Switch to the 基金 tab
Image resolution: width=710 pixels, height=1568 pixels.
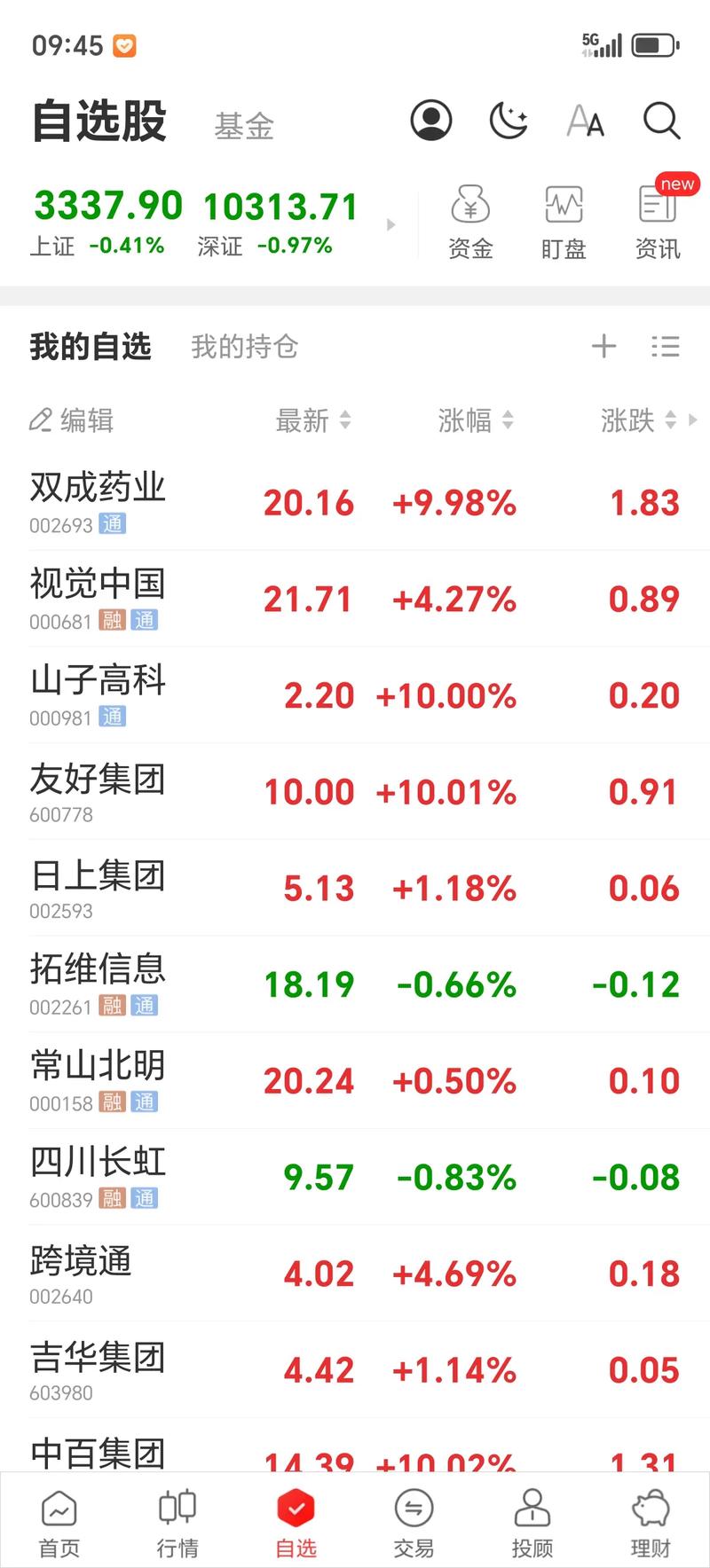(244, 126)
